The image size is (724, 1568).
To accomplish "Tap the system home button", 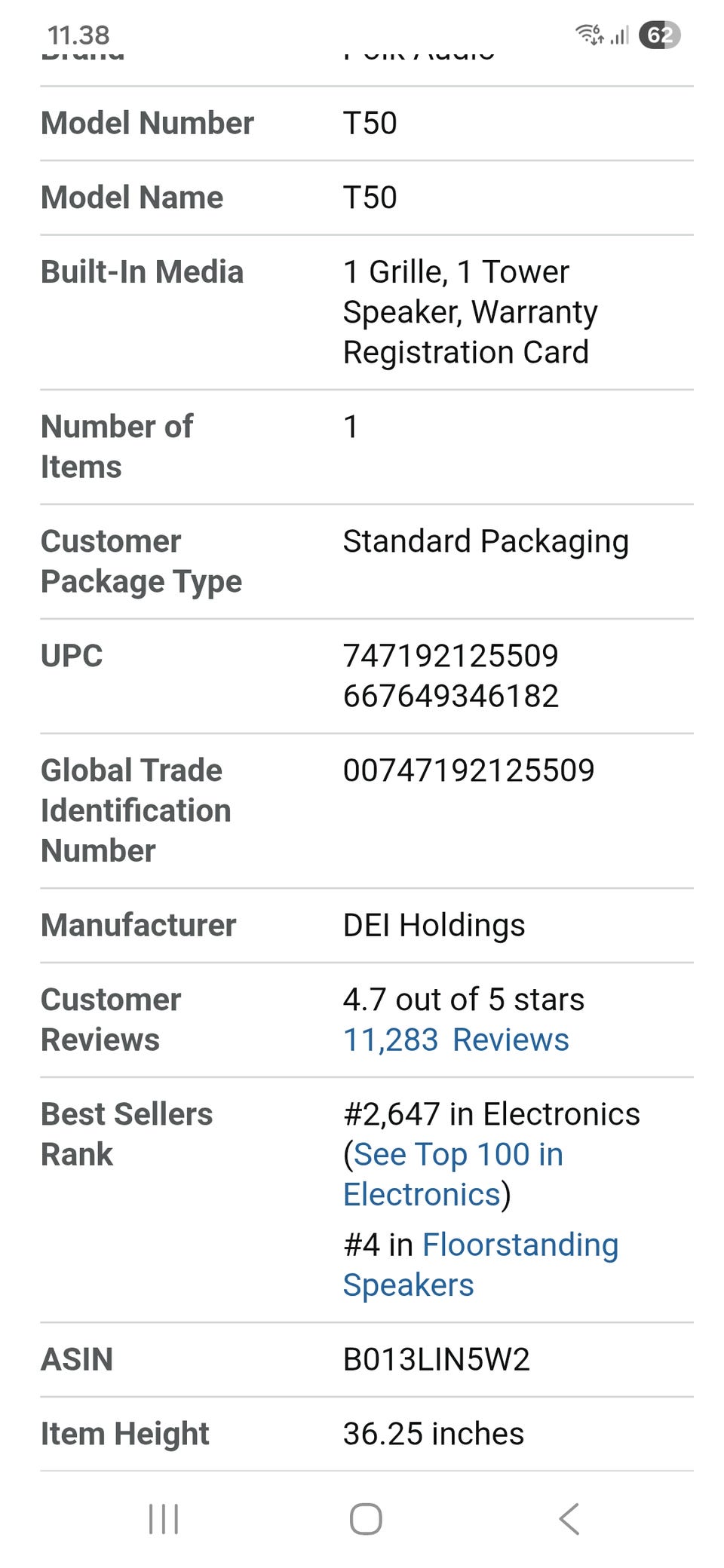I will click(x=366, y=1518).
